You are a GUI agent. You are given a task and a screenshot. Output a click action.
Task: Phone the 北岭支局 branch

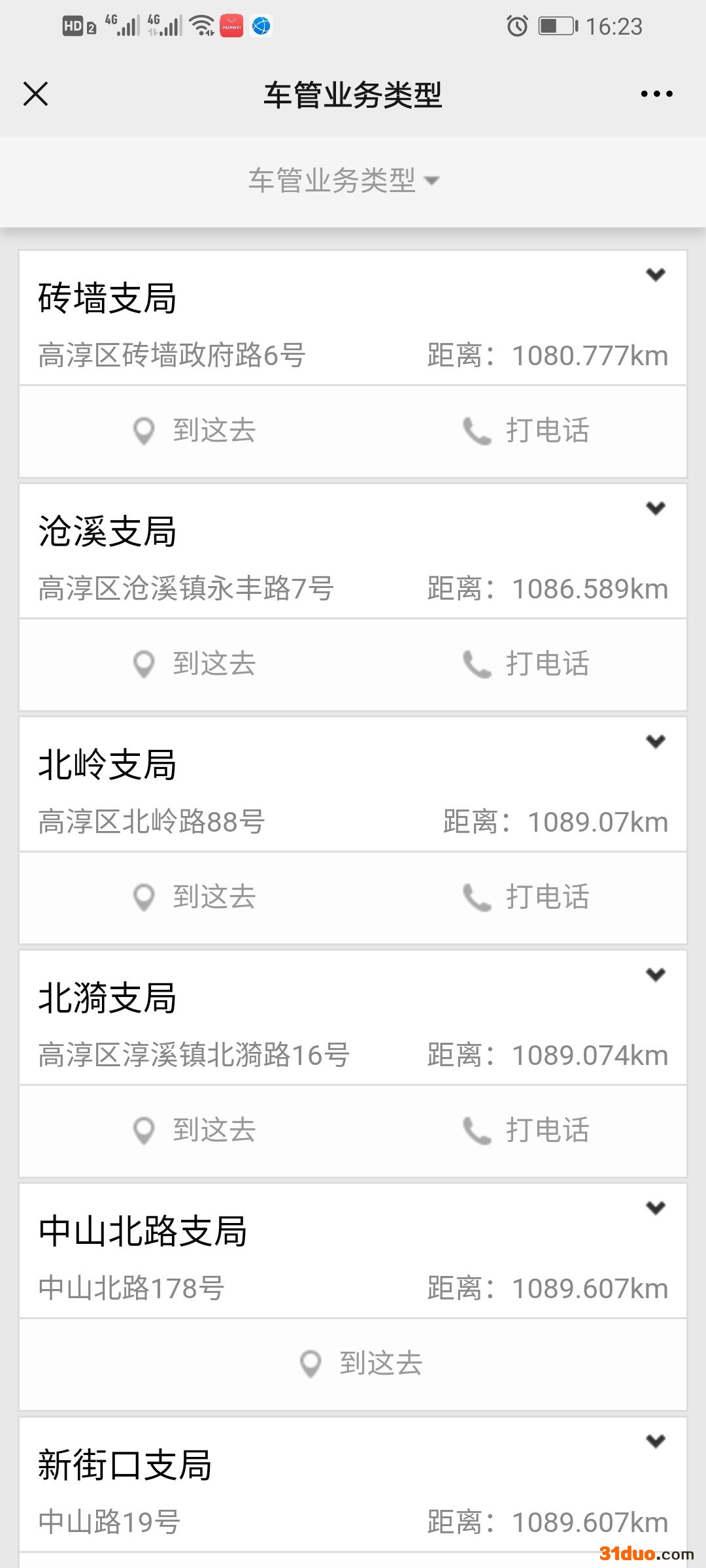[x=527, y=898]
